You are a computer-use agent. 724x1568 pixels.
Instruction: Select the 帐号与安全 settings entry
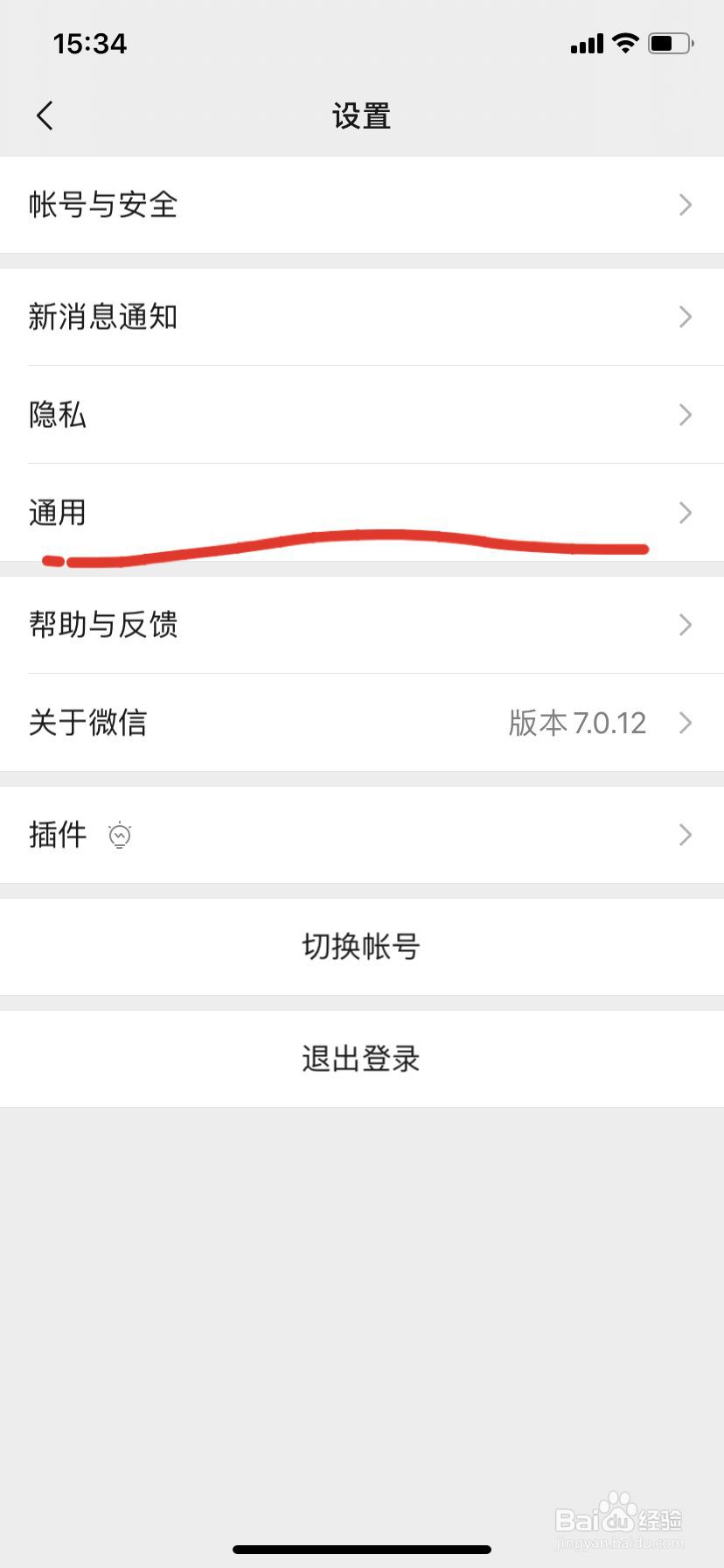102,205
